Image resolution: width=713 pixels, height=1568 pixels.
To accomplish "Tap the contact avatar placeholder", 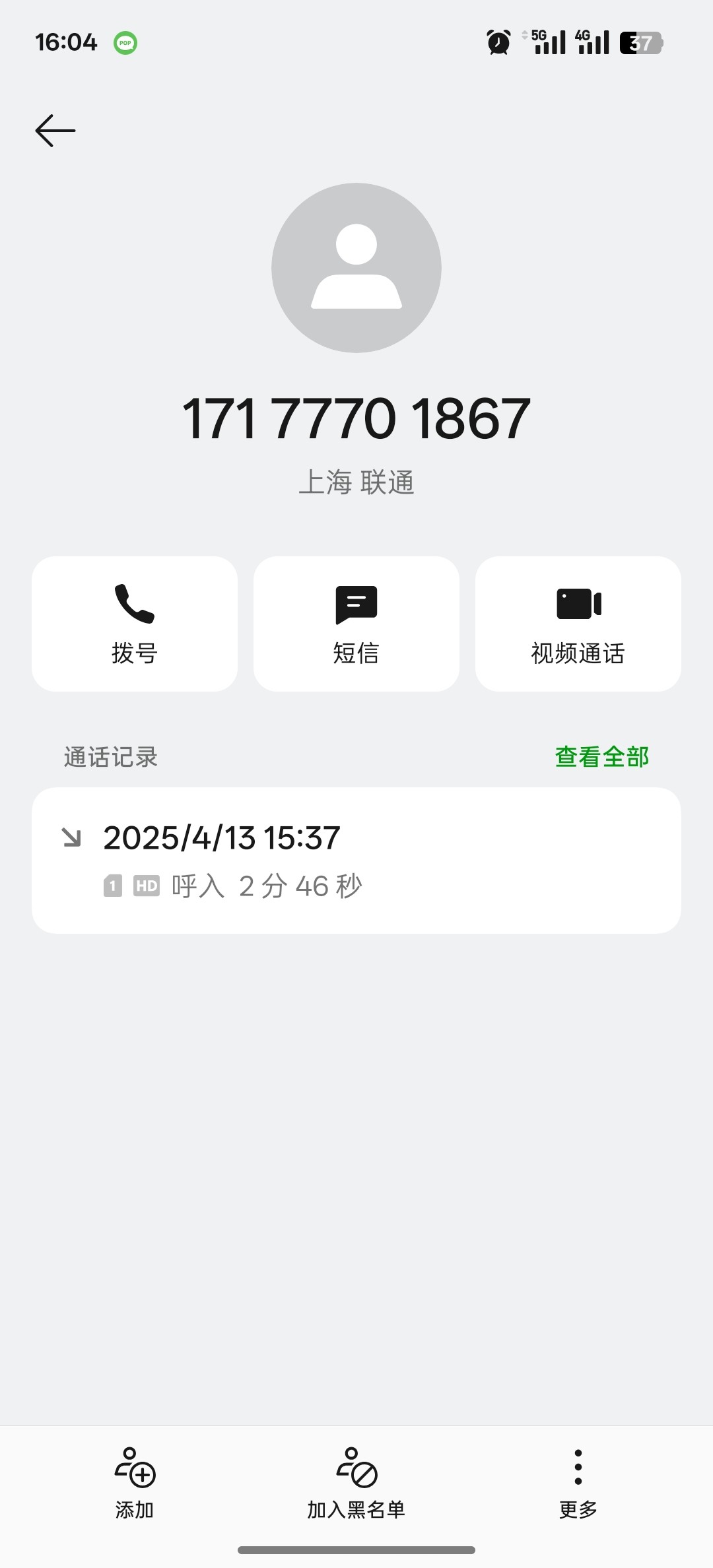I will [x=356, y=267].
